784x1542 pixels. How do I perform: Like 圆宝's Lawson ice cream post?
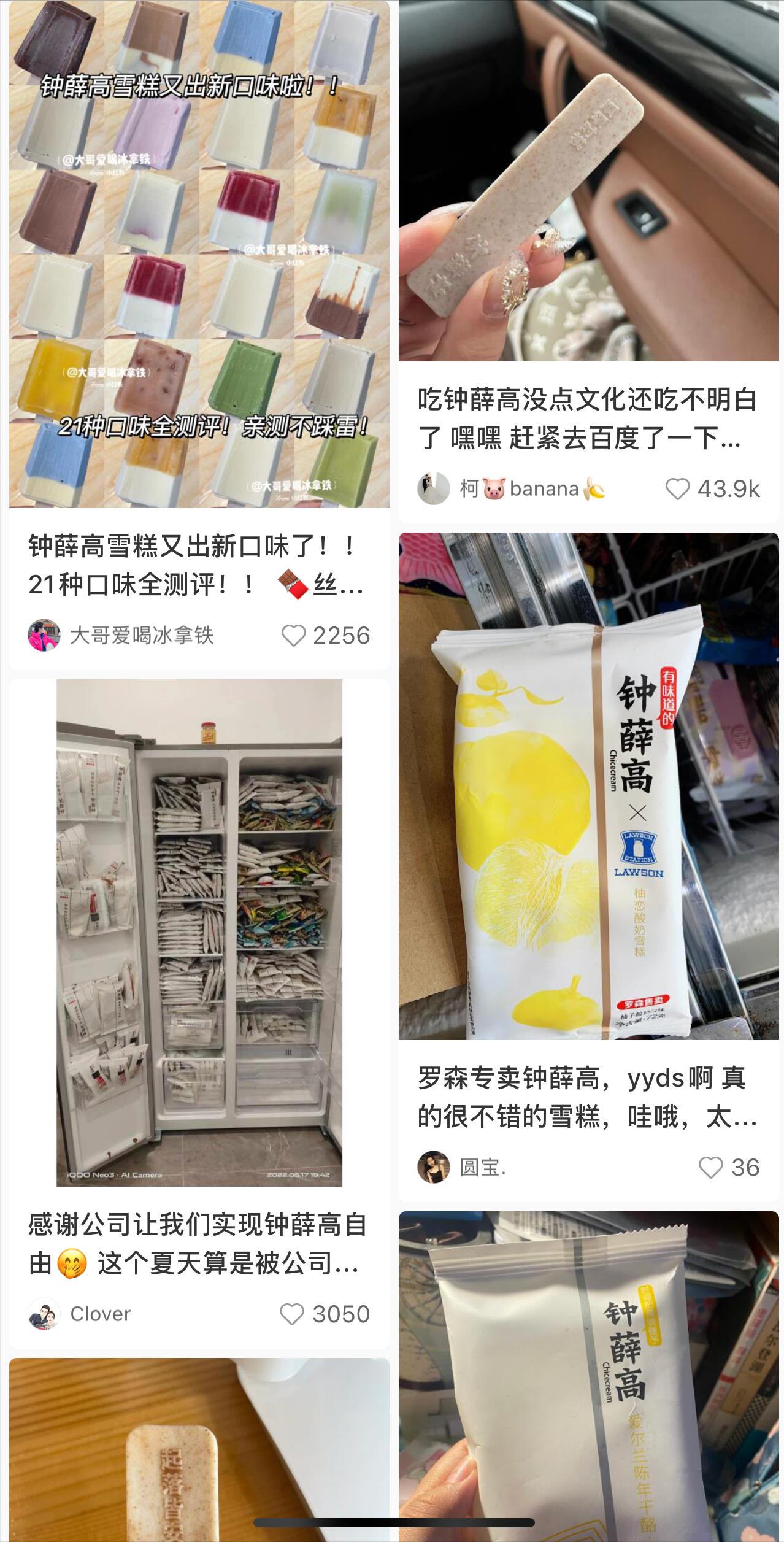click(711, 1167)
